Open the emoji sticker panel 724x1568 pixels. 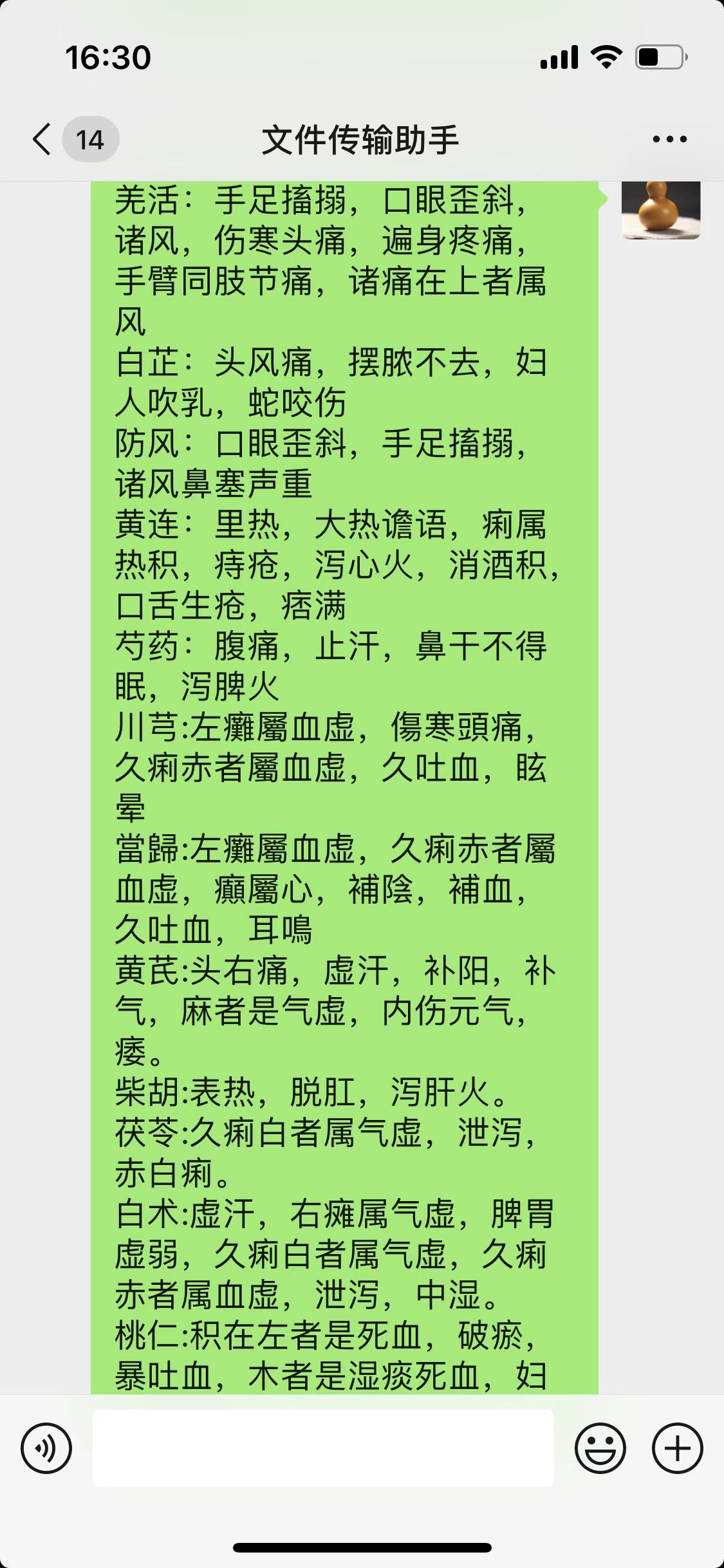click(600, 1448)
